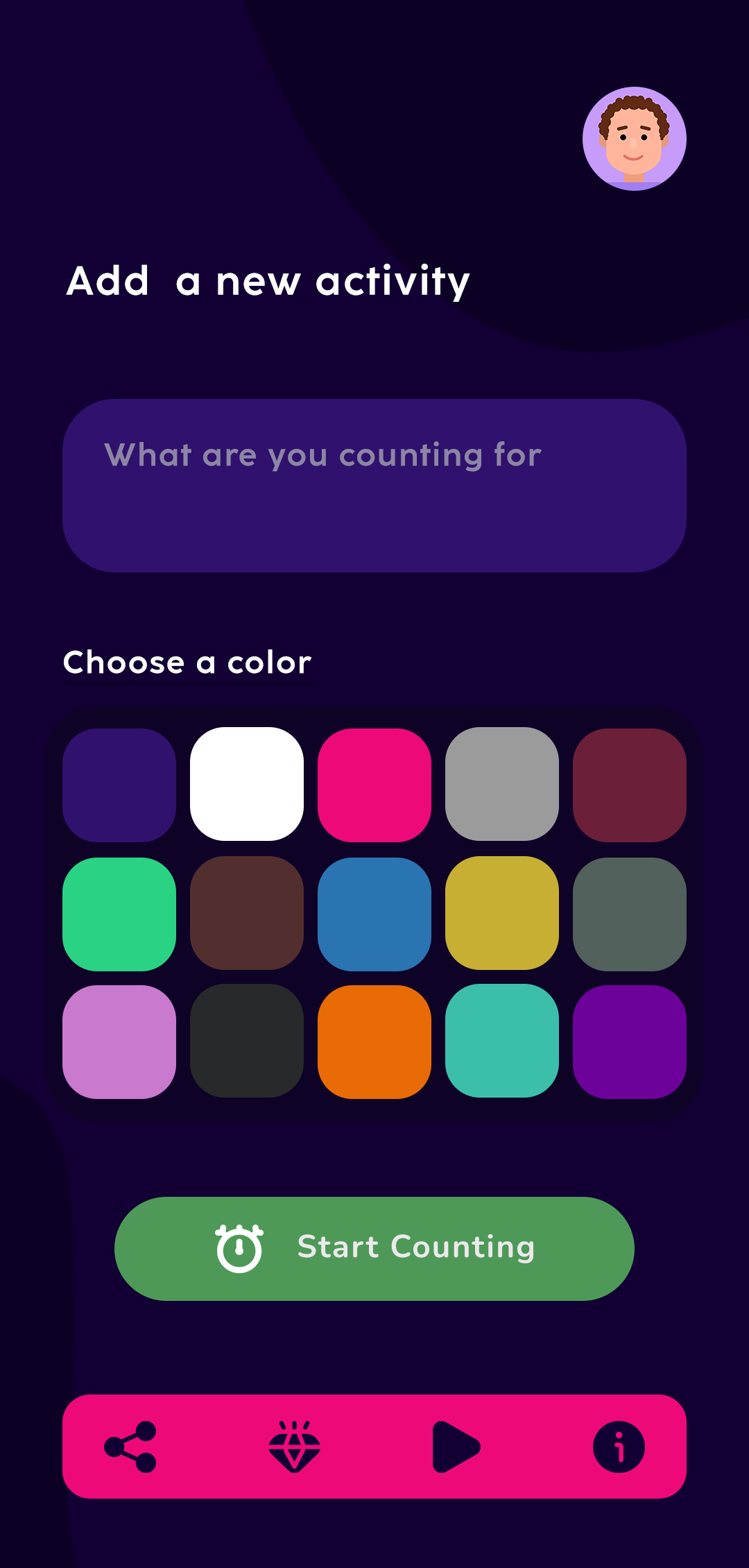Open the profile avatar
The width and height of the screenshot is (749, 1568).
click(634, 139)
